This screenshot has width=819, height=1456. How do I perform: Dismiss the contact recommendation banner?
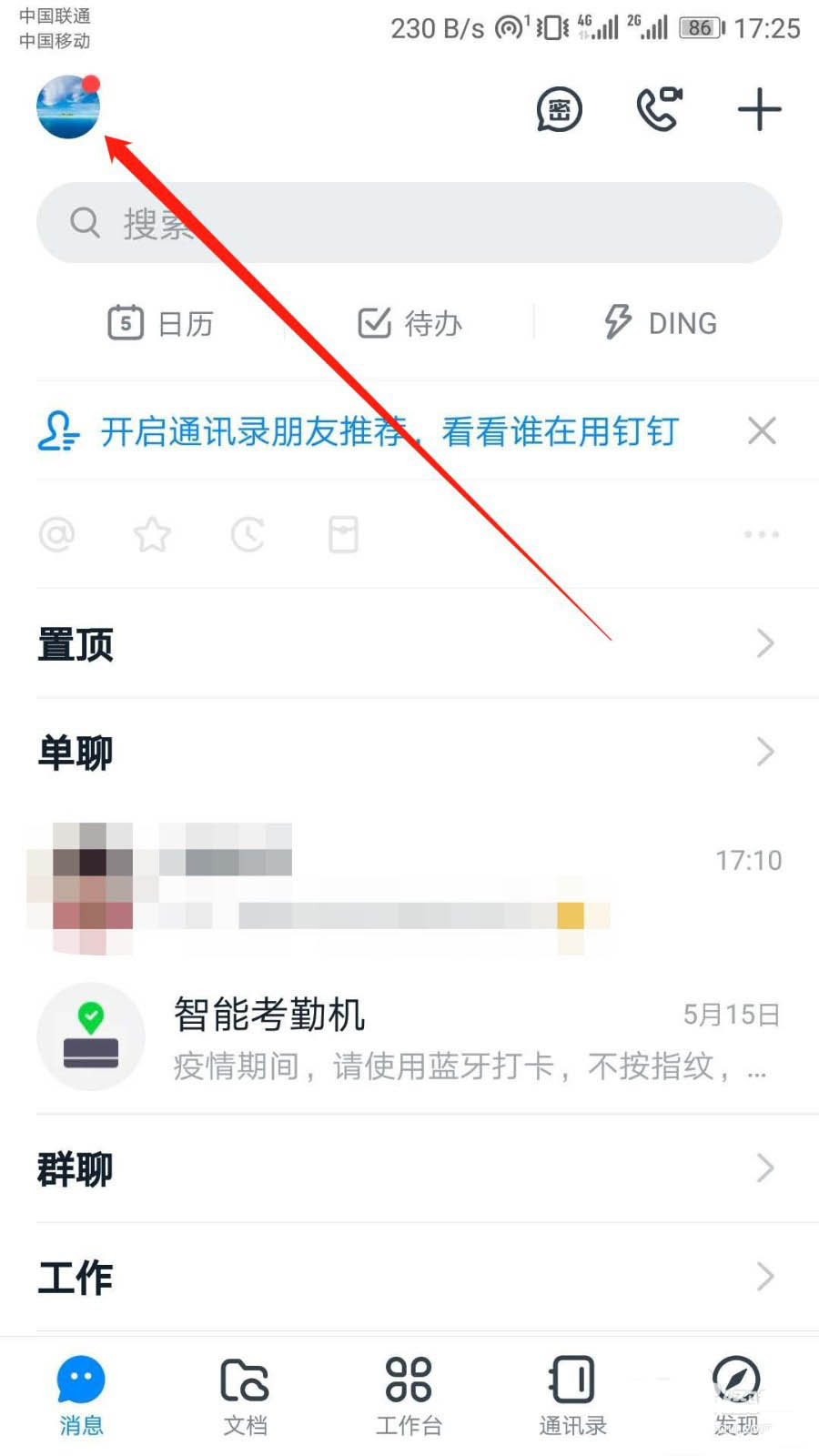(762, 430)
